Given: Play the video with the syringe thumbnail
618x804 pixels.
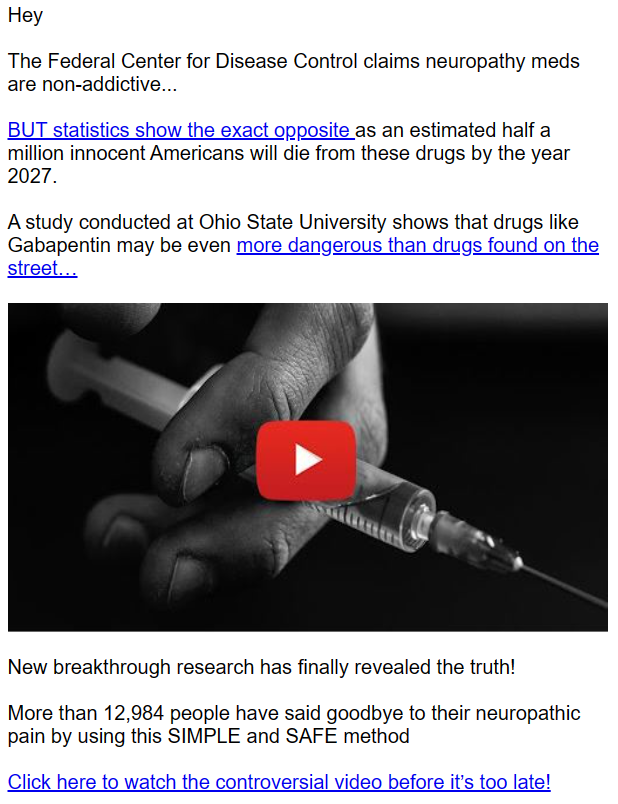Looking at the screenshot, I should (x=307, y=460).
